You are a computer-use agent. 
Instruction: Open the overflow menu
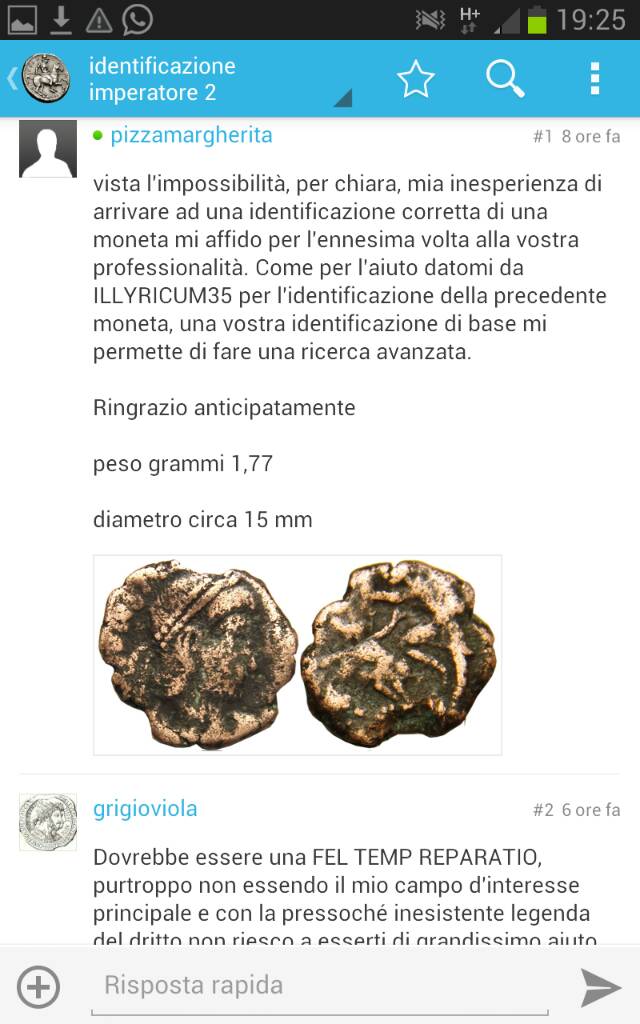pyautogui.click(x=594, y=79)
